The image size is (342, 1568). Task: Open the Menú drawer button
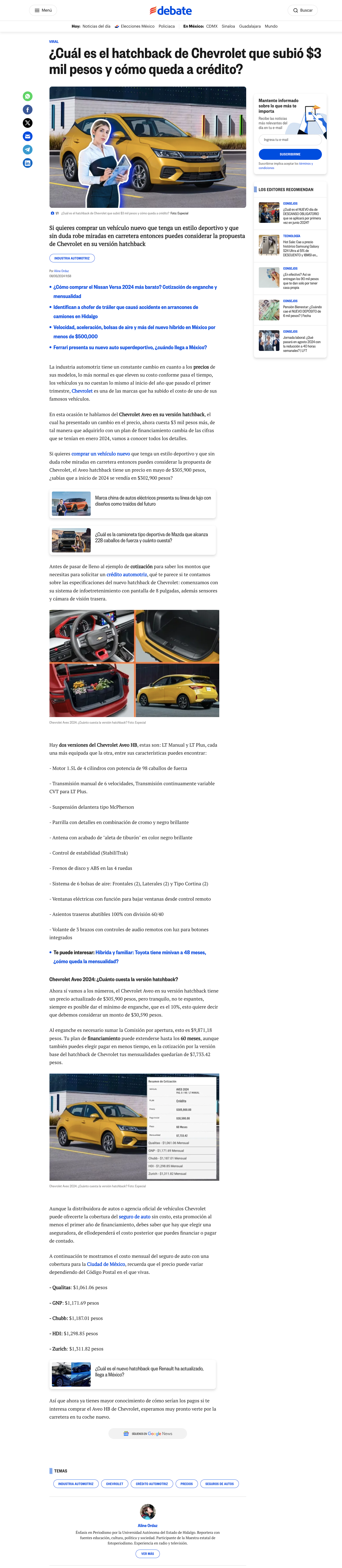click(x=43, y=10)
